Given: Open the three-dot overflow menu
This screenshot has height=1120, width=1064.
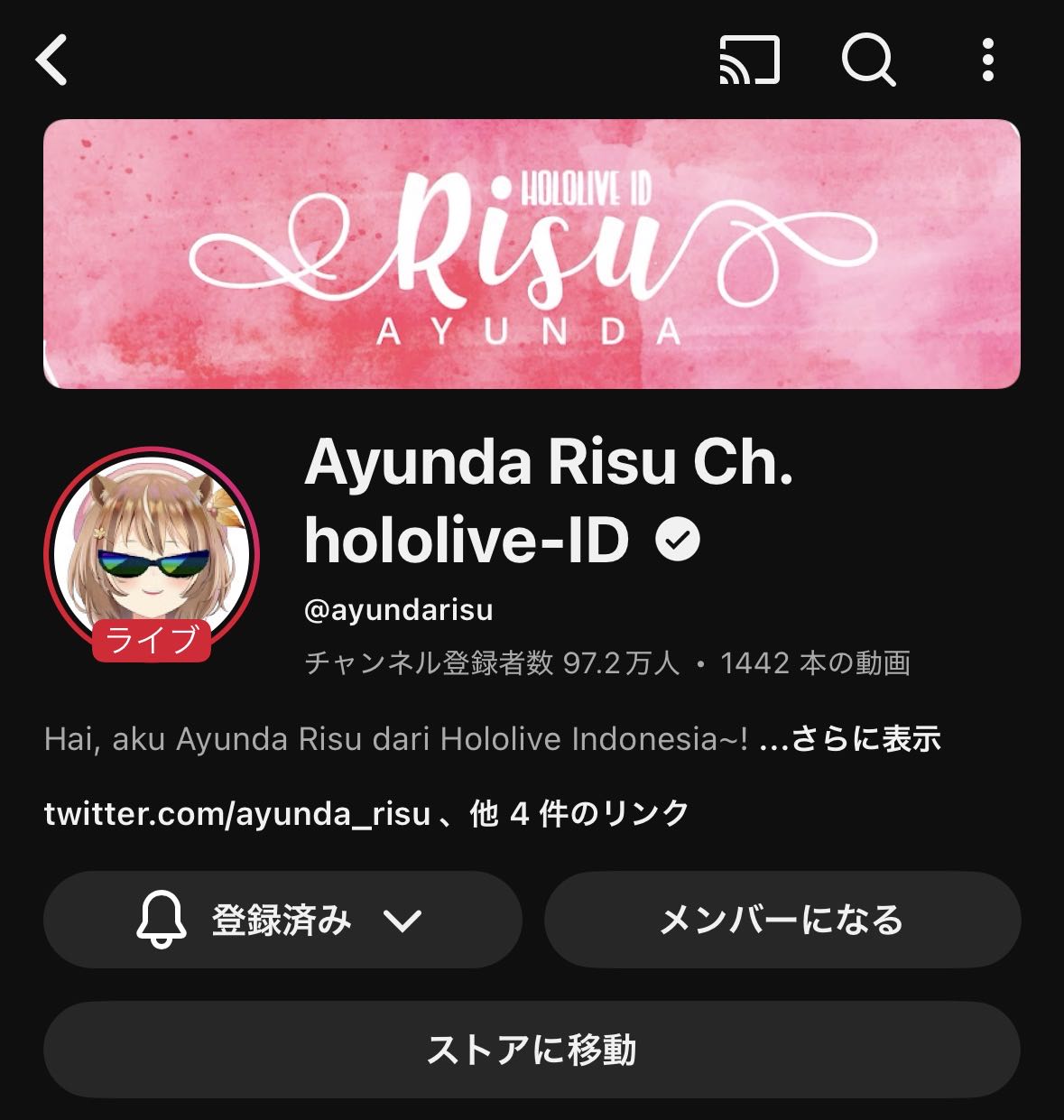Looking at the screenshot, I should pyautogui.click(x=988, y=60).
